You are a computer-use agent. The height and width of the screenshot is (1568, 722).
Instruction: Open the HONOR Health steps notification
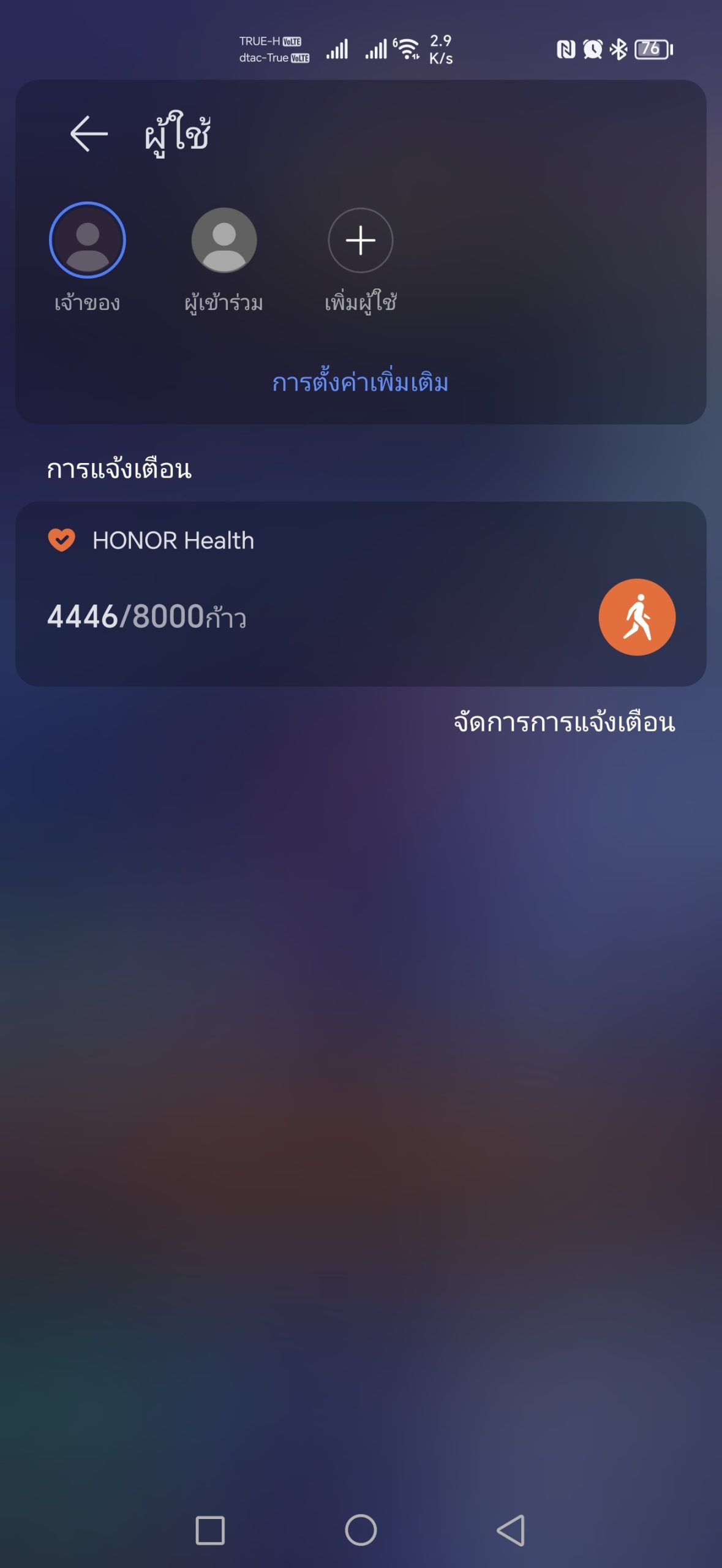[x=360, y=593]
